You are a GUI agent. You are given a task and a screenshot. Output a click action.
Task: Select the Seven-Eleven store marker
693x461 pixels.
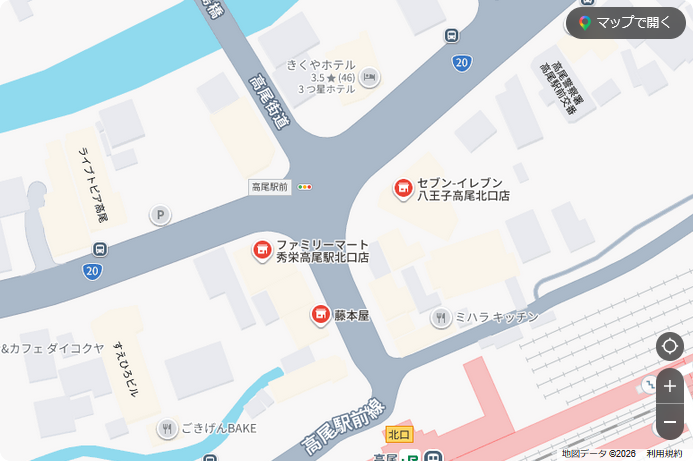coord(403,188)
